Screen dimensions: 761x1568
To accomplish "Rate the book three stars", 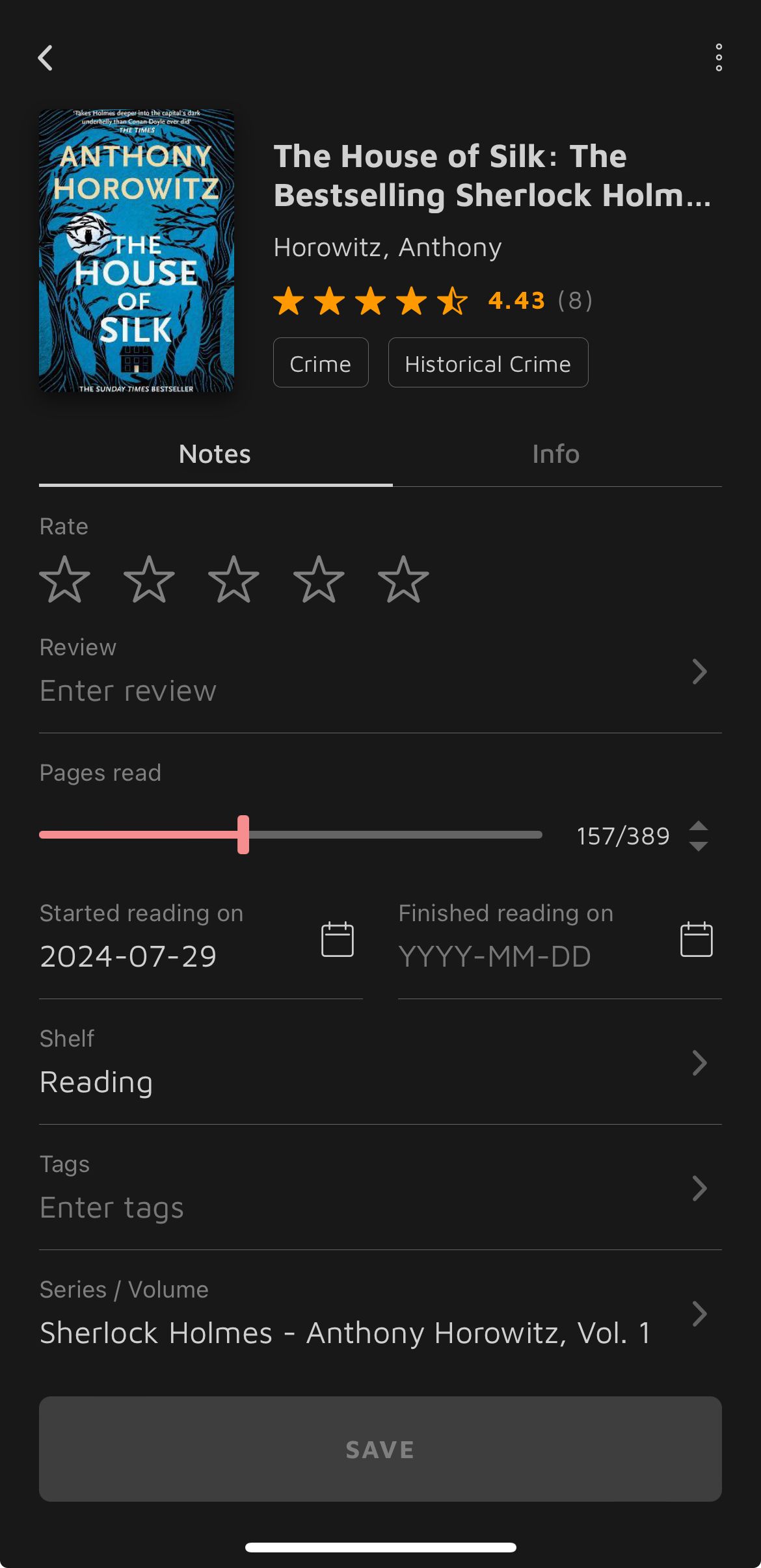I will point(234,579).
